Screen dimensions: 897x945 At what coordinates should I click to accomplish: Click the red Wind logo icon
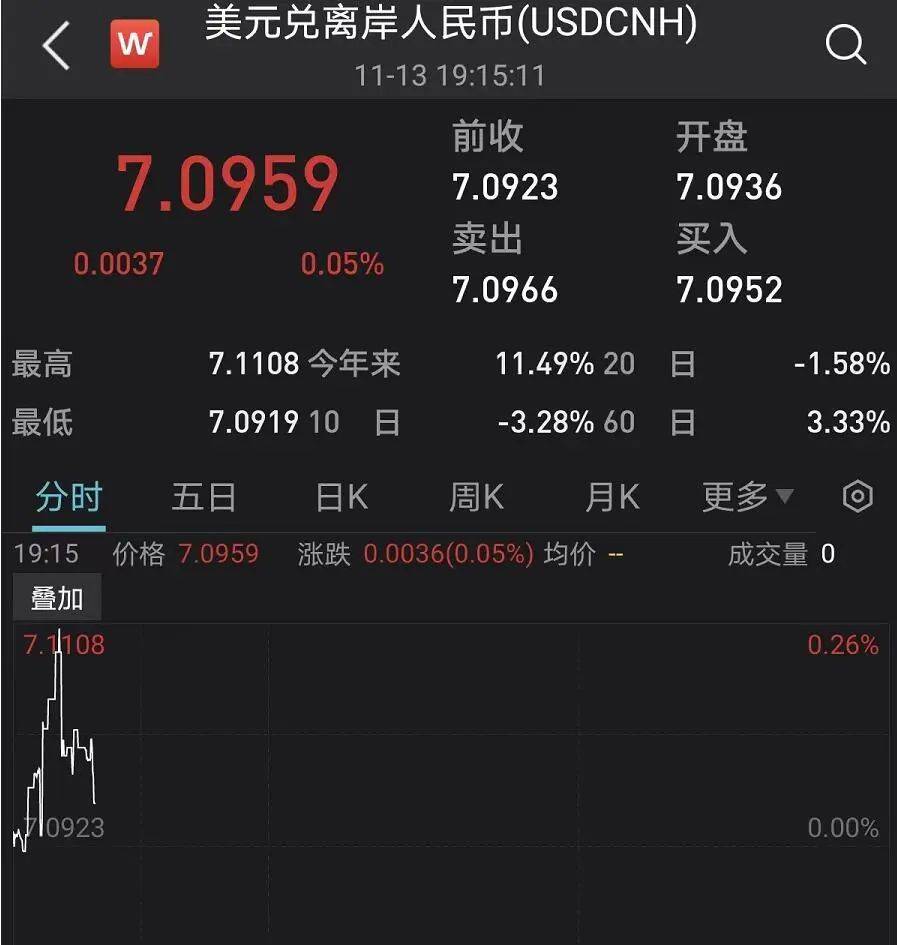point(135,43)
